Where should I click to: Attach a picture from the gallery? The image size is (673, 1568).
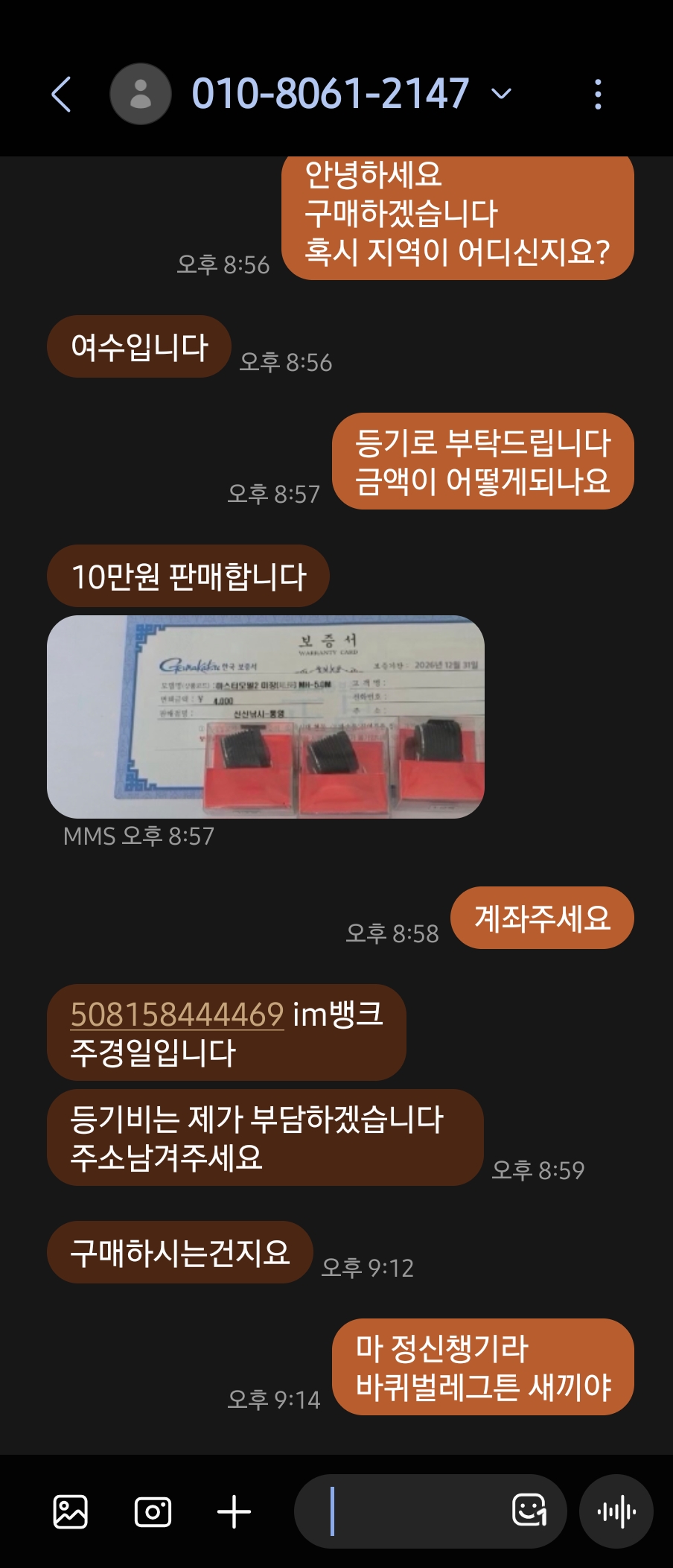click(x=71, y=1511)
